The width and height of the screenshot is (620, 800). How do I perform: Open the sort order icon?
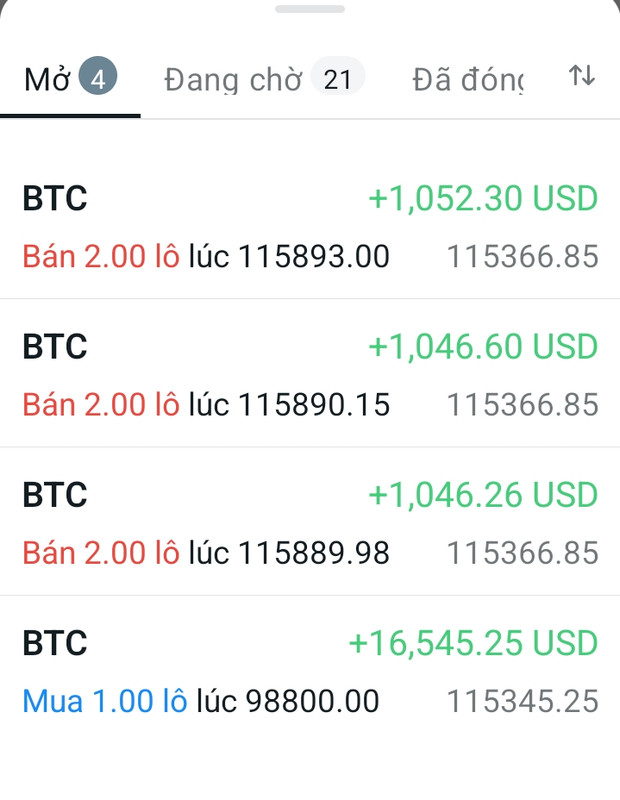[581, 75]
